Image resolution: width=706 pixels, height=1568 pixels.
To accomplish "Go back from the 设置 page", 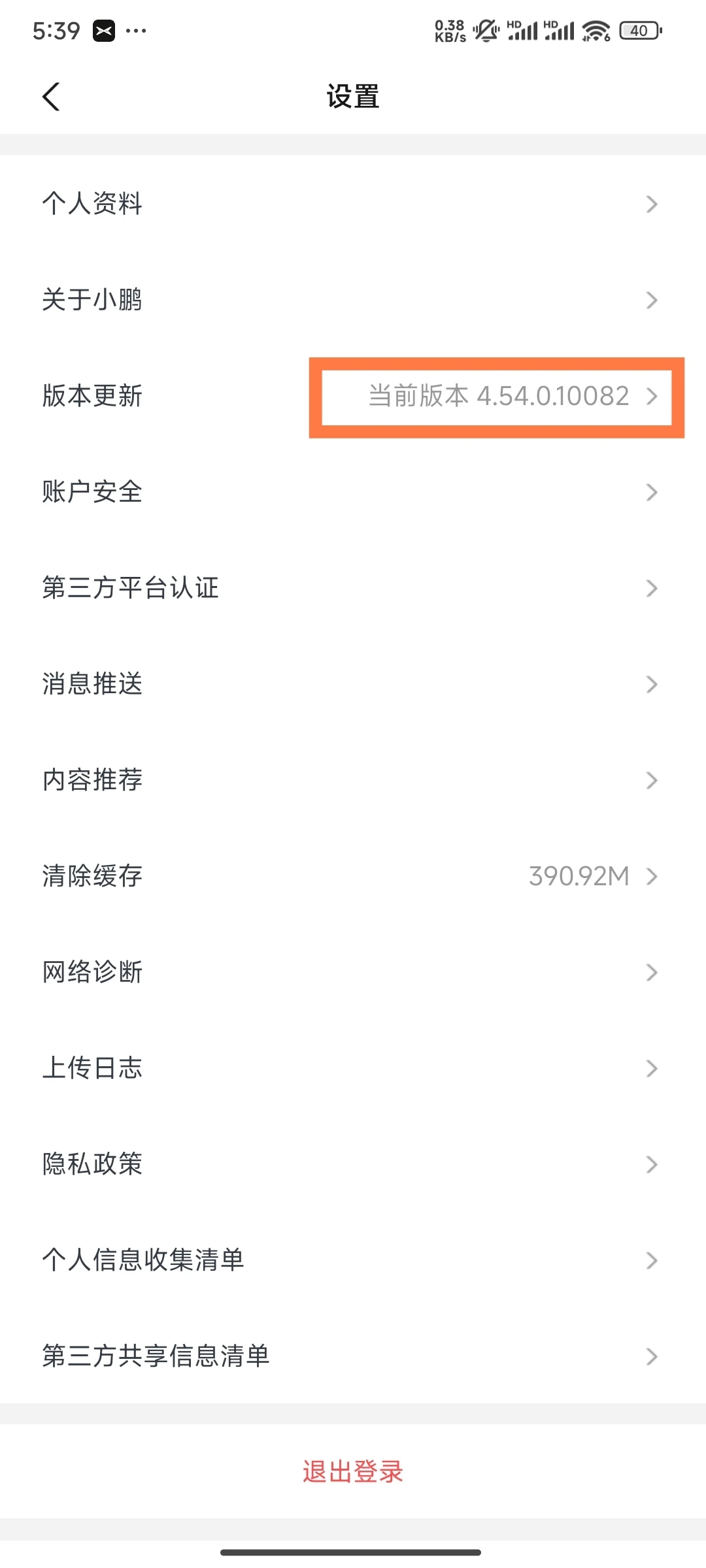I will pos(51,97).
